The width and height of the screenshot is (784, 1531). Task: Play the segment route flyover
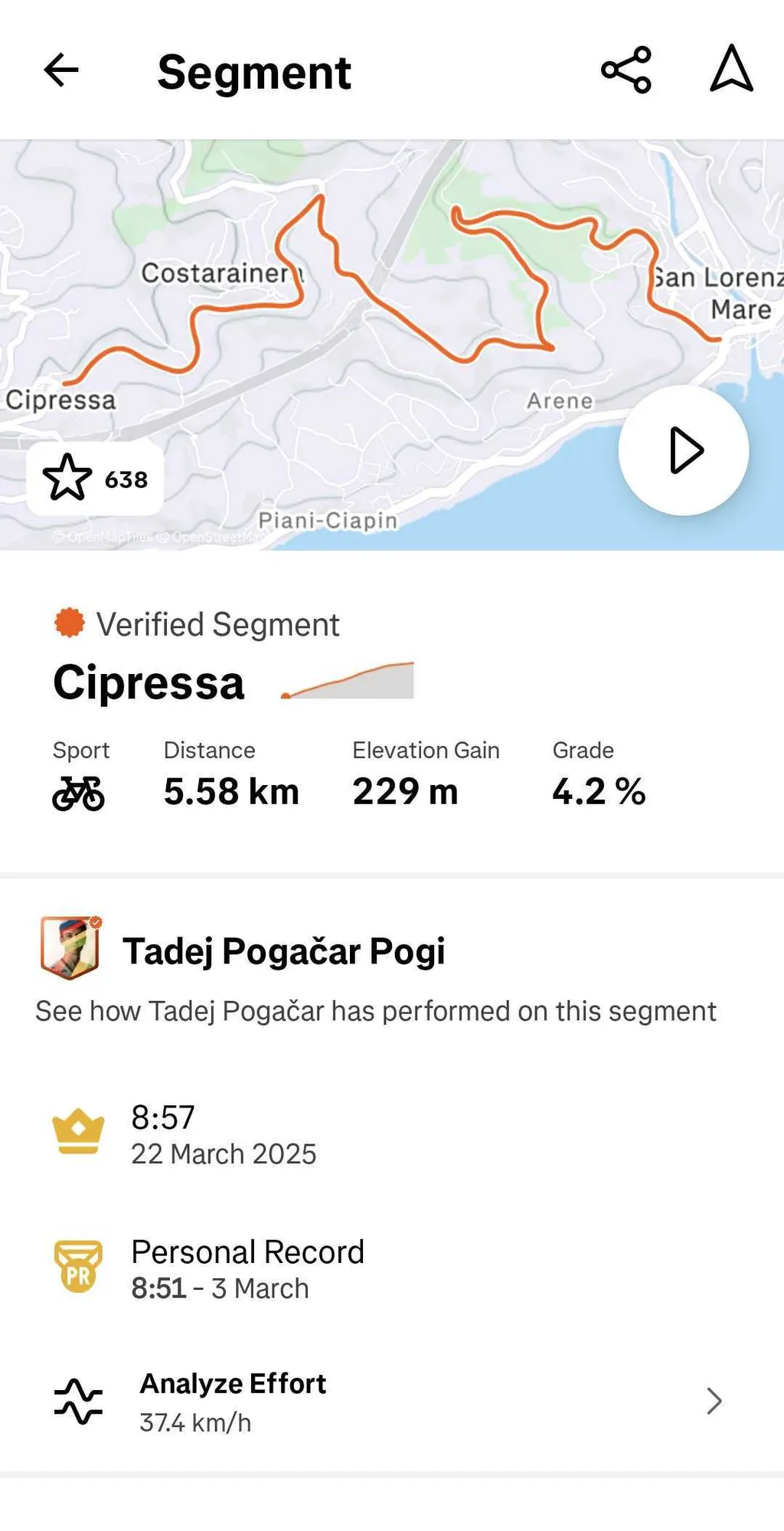pyautogui.click(x=683, y=450)
